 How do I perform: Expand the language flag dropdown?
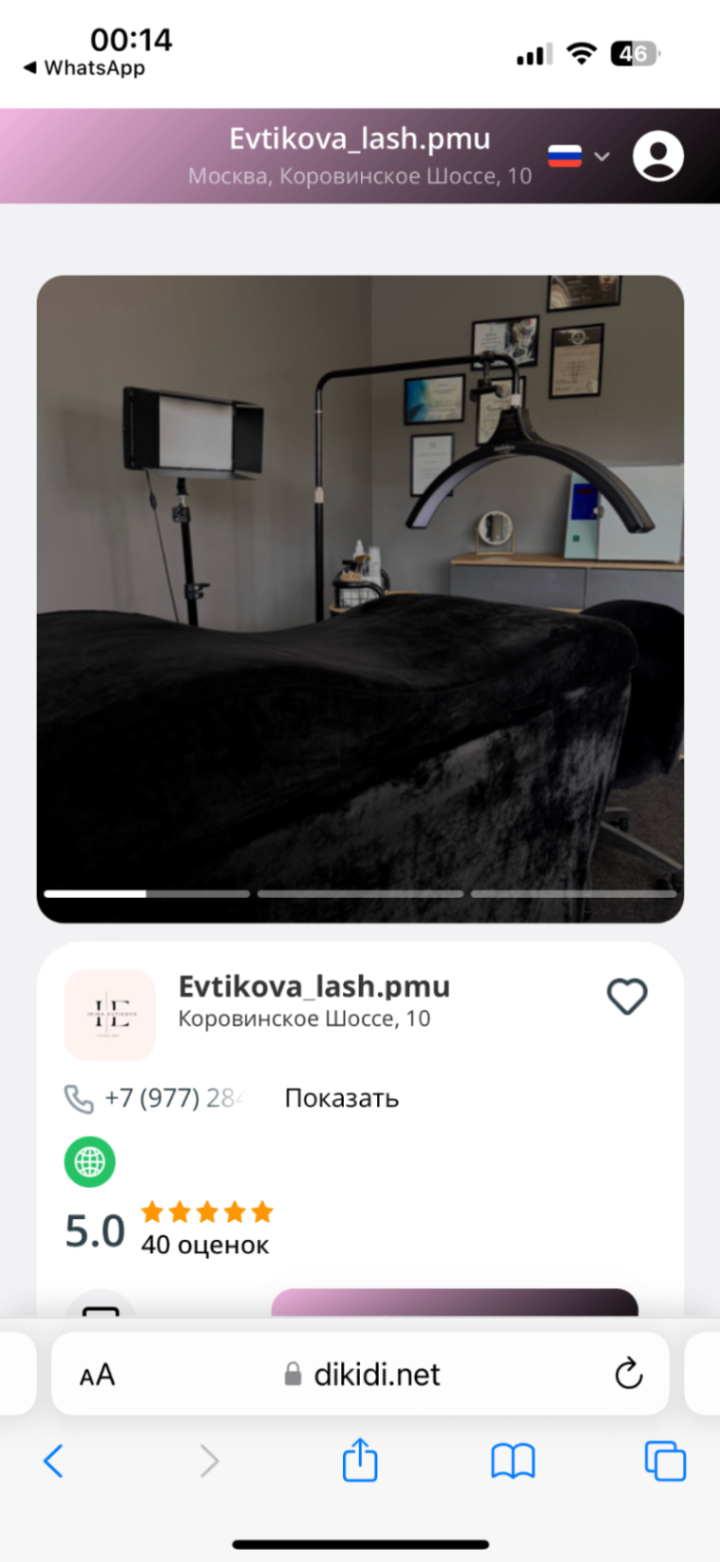pos(579,156)
